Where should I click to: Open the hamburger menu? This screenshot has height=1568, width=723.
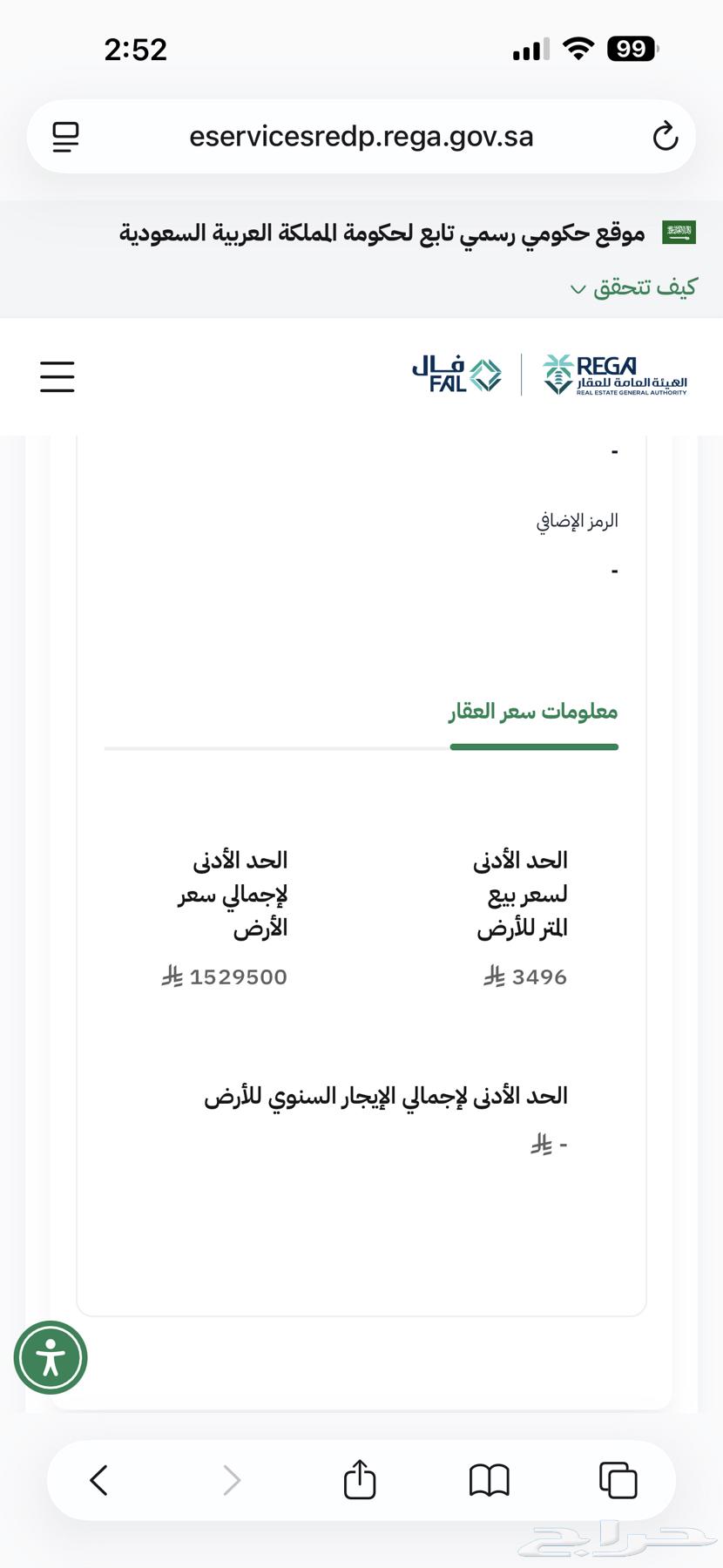click(57, 376)
